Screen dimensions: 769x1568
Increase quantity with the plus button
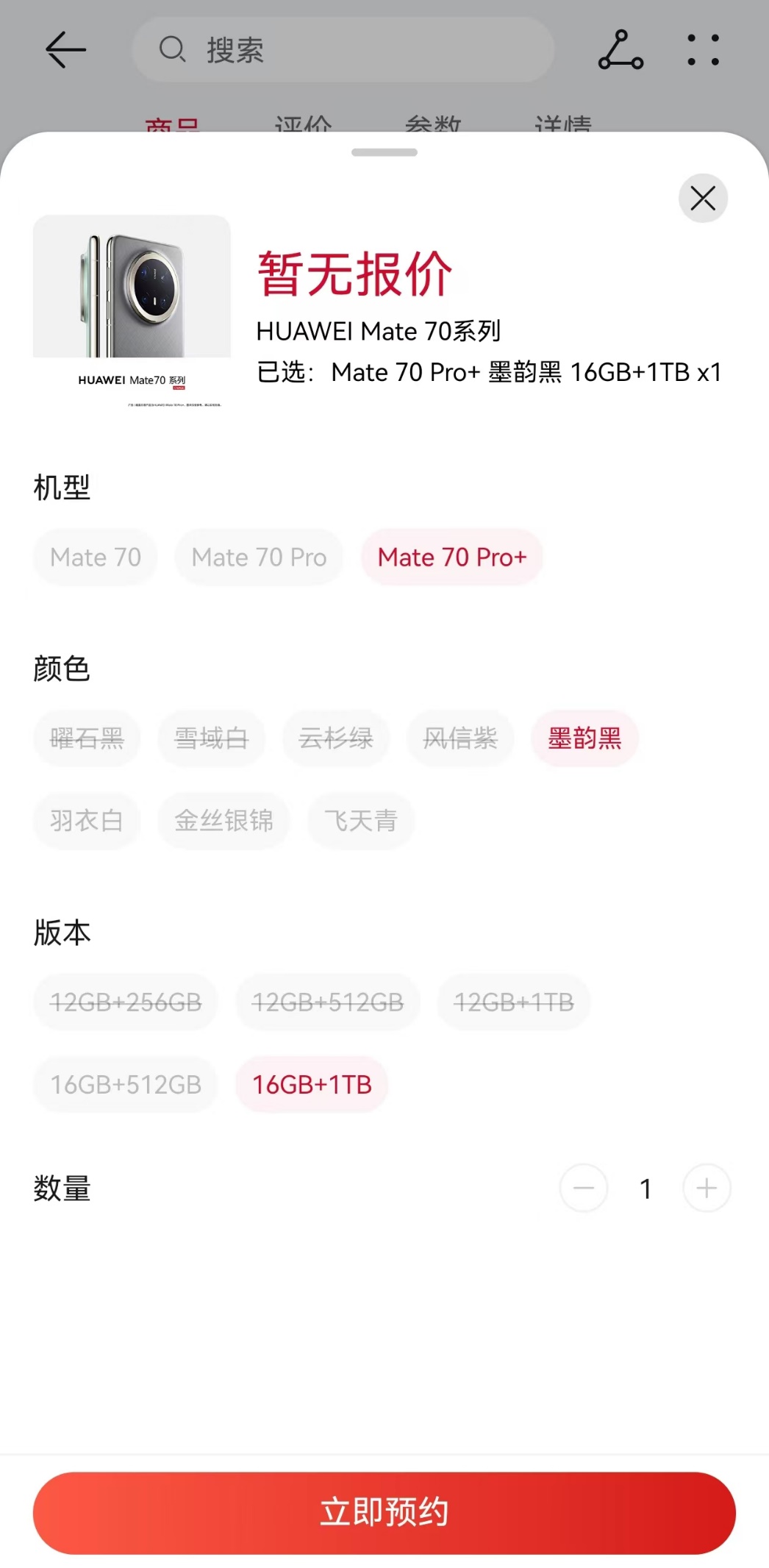click(x=707, y=1188)
